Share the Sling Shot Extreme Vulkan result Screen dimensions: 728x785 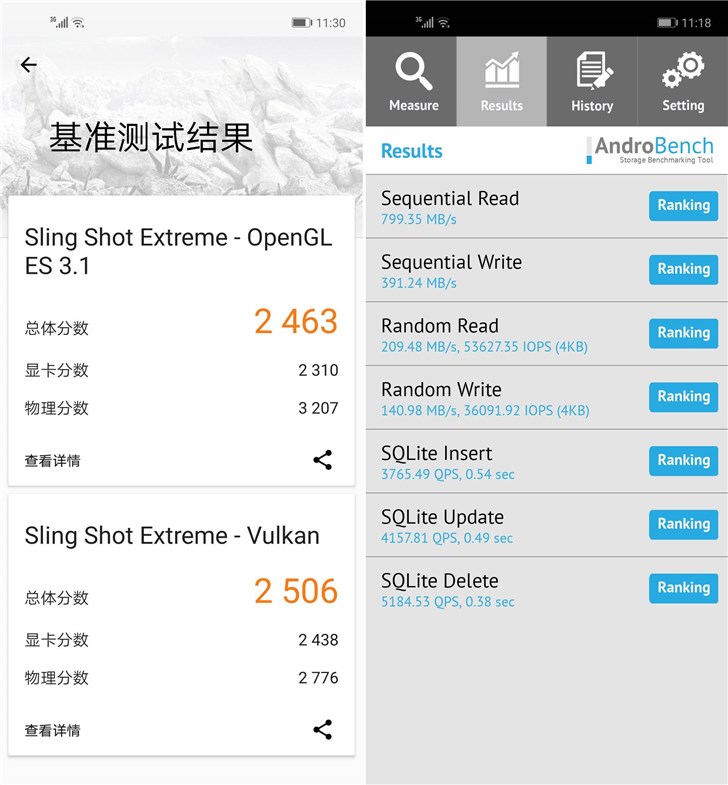[x=322, y=730]
